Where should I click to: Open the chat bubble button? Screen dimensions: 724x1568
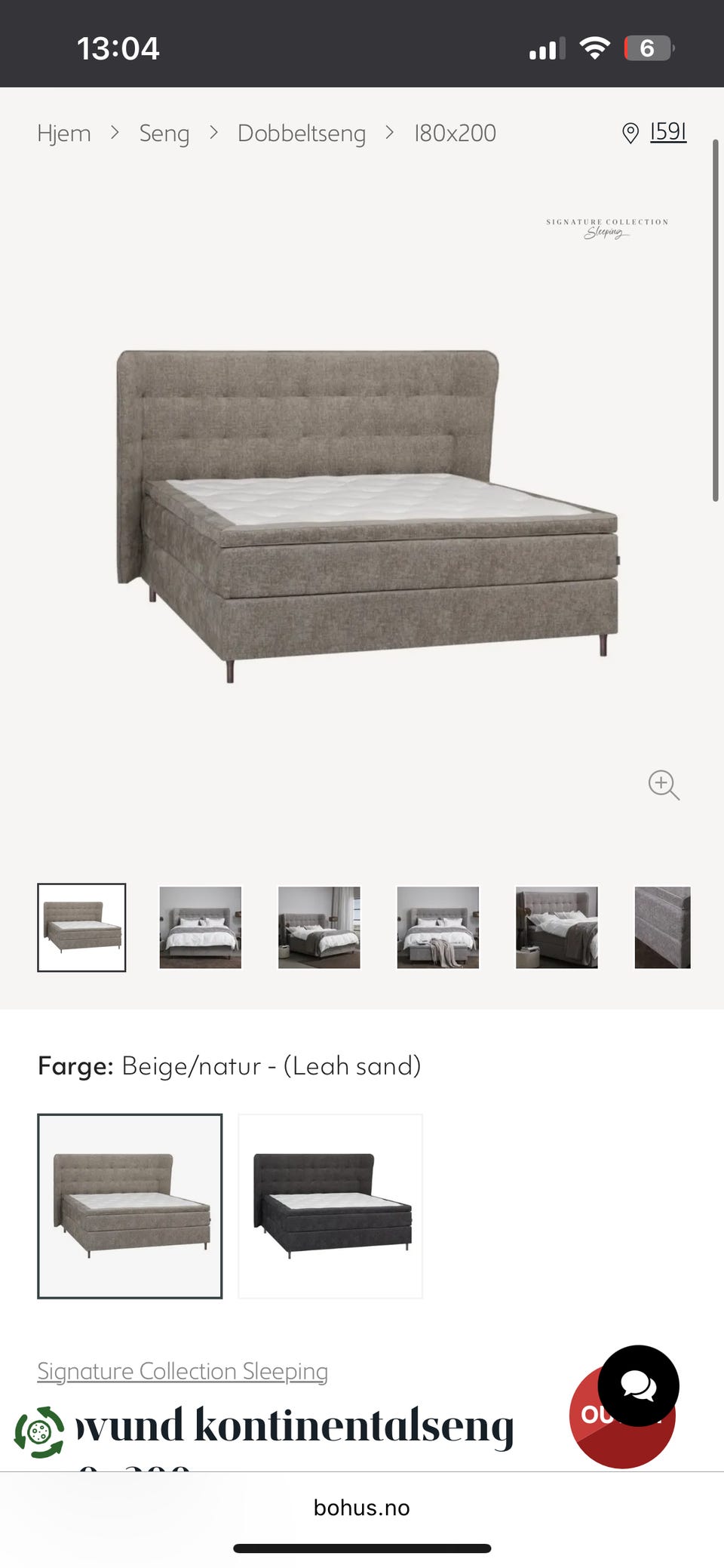[638, 1385]
